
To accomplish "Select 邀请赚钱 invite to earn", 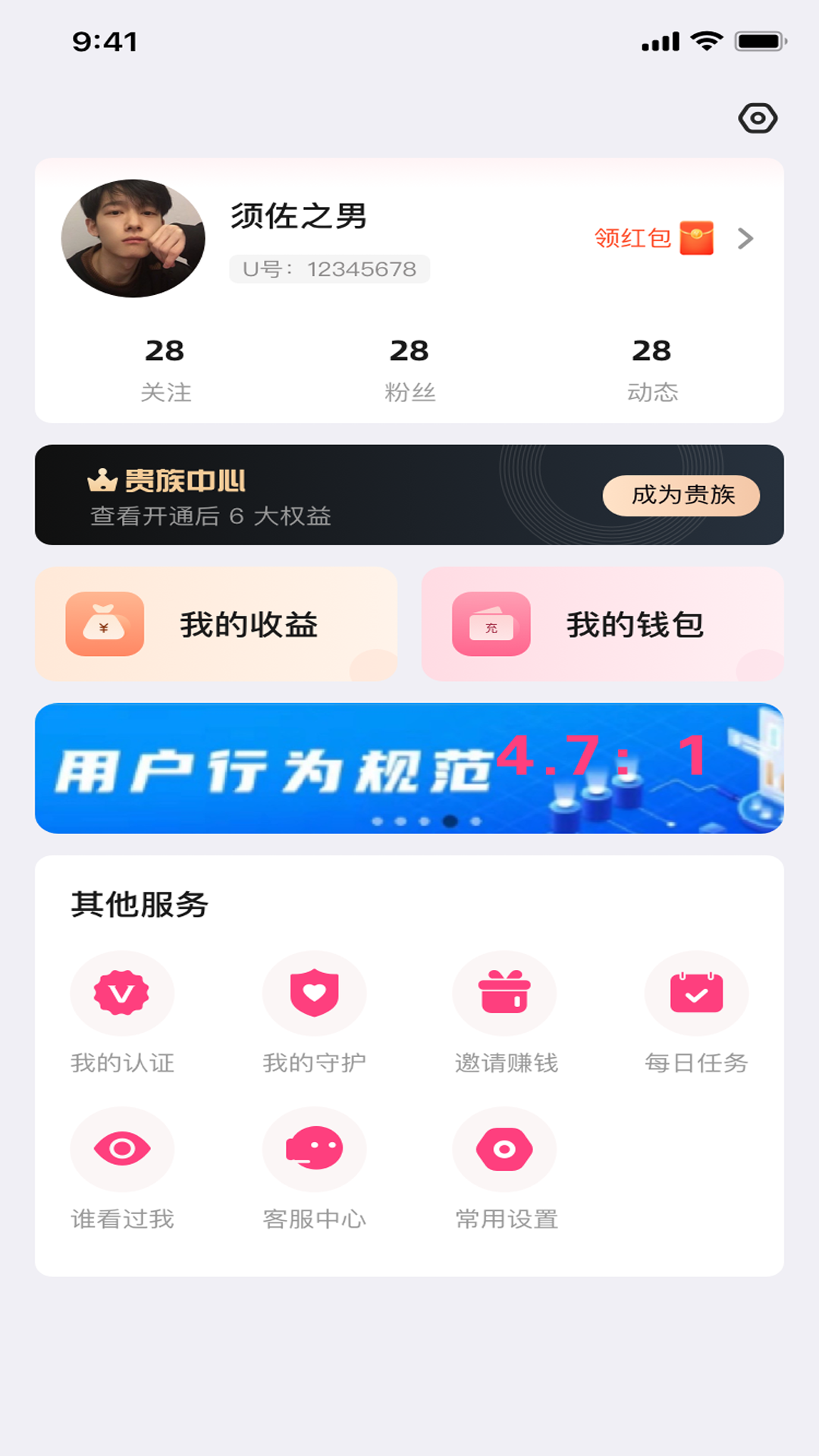I will (505, 1012).
